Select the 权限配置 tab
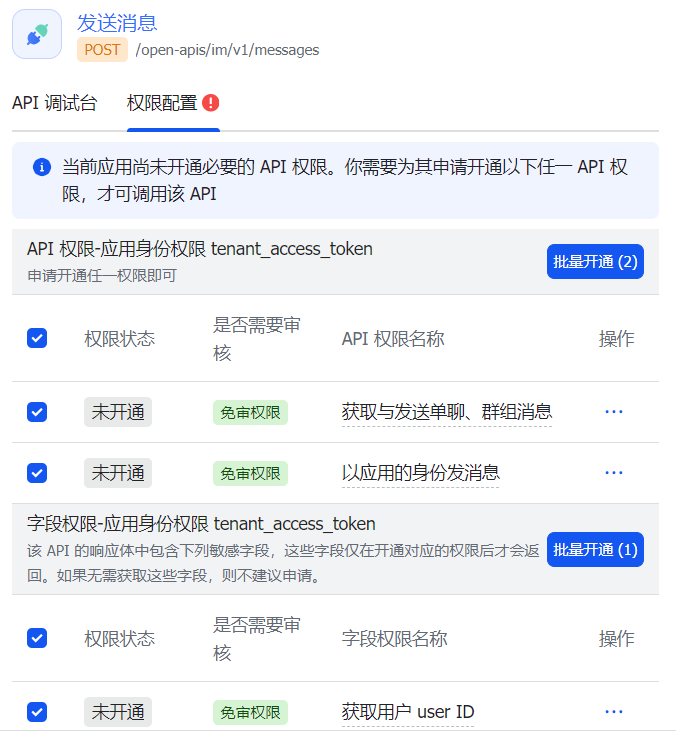676x731 pixels. point(162,103)
